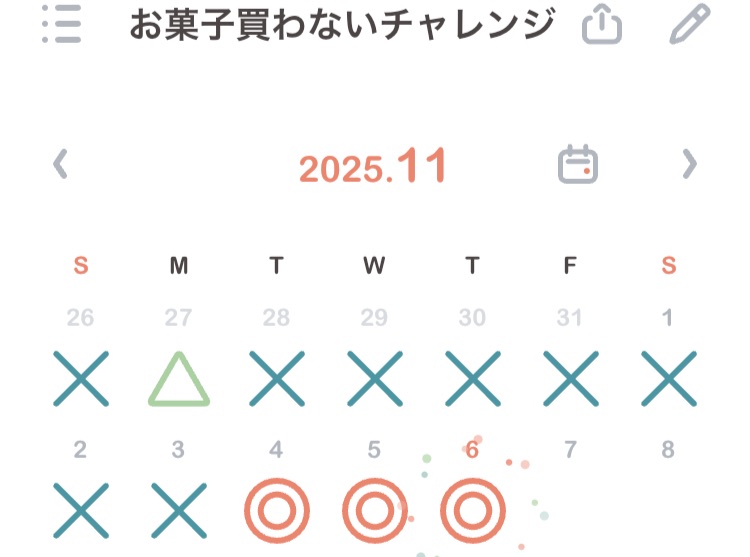Edit the habit with pencil icon

[x=689, y=24]
